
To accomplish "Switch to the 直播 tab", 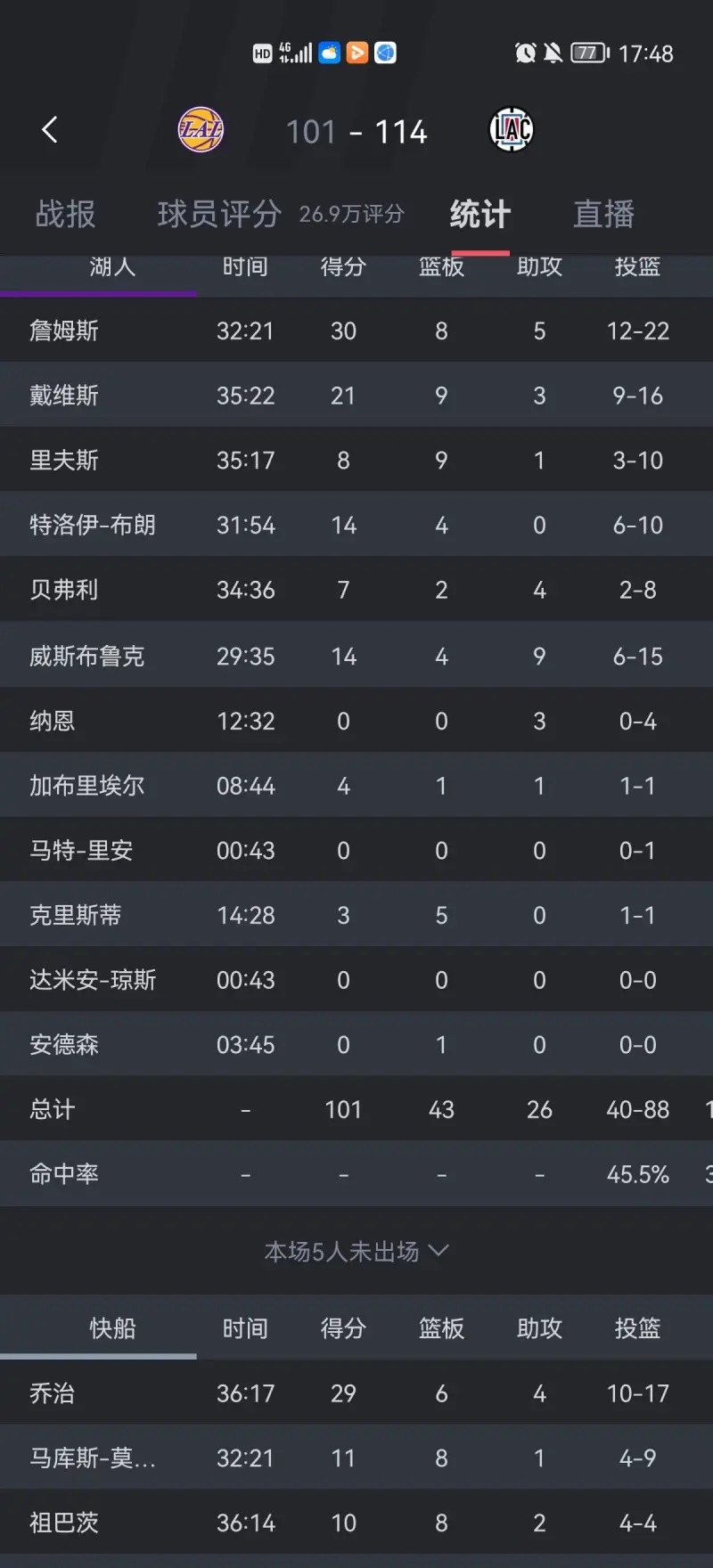I will point(603,214).
